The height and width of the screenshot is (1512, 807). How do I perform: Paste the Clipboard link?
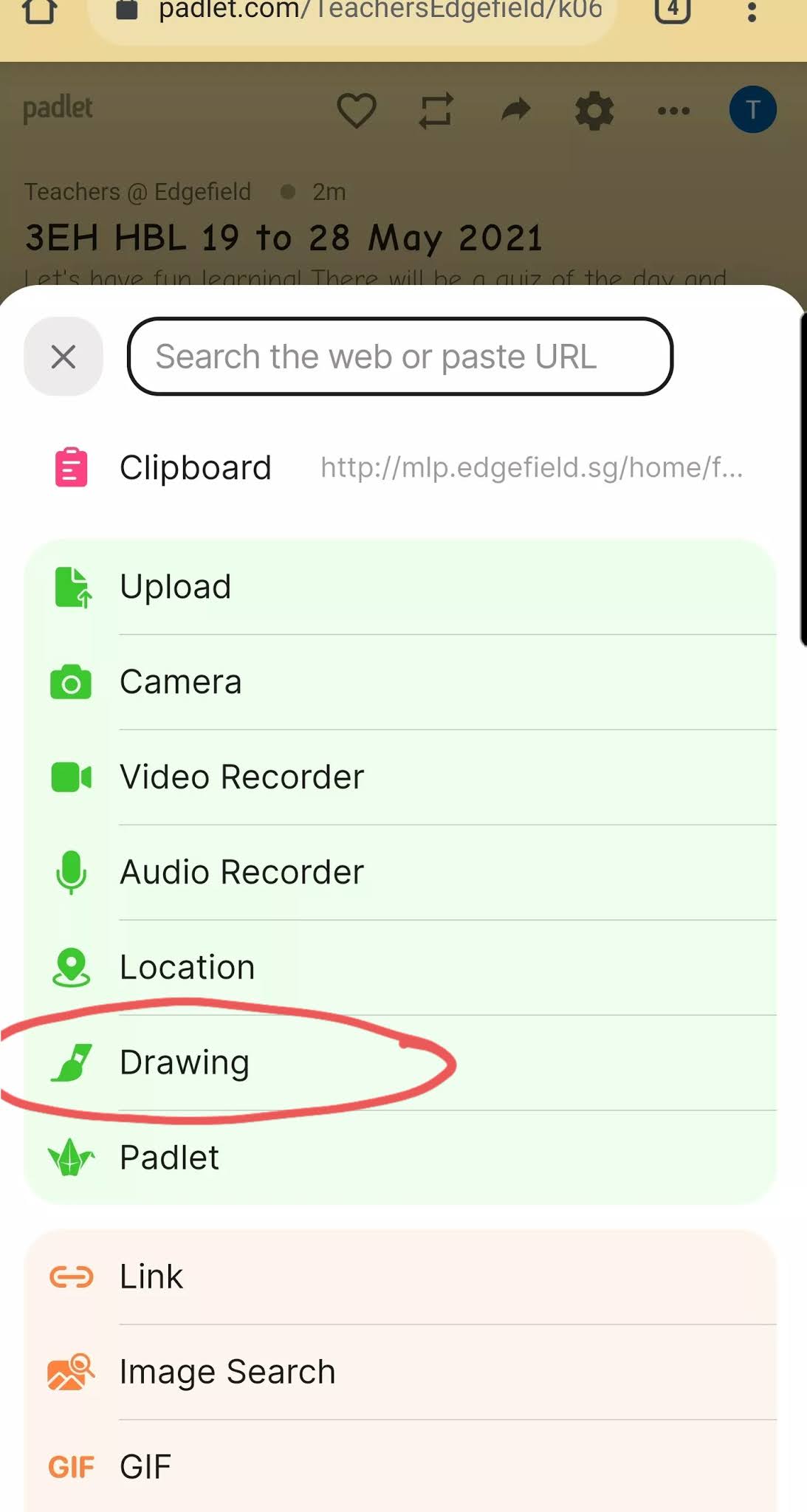[x=400, y=467]
